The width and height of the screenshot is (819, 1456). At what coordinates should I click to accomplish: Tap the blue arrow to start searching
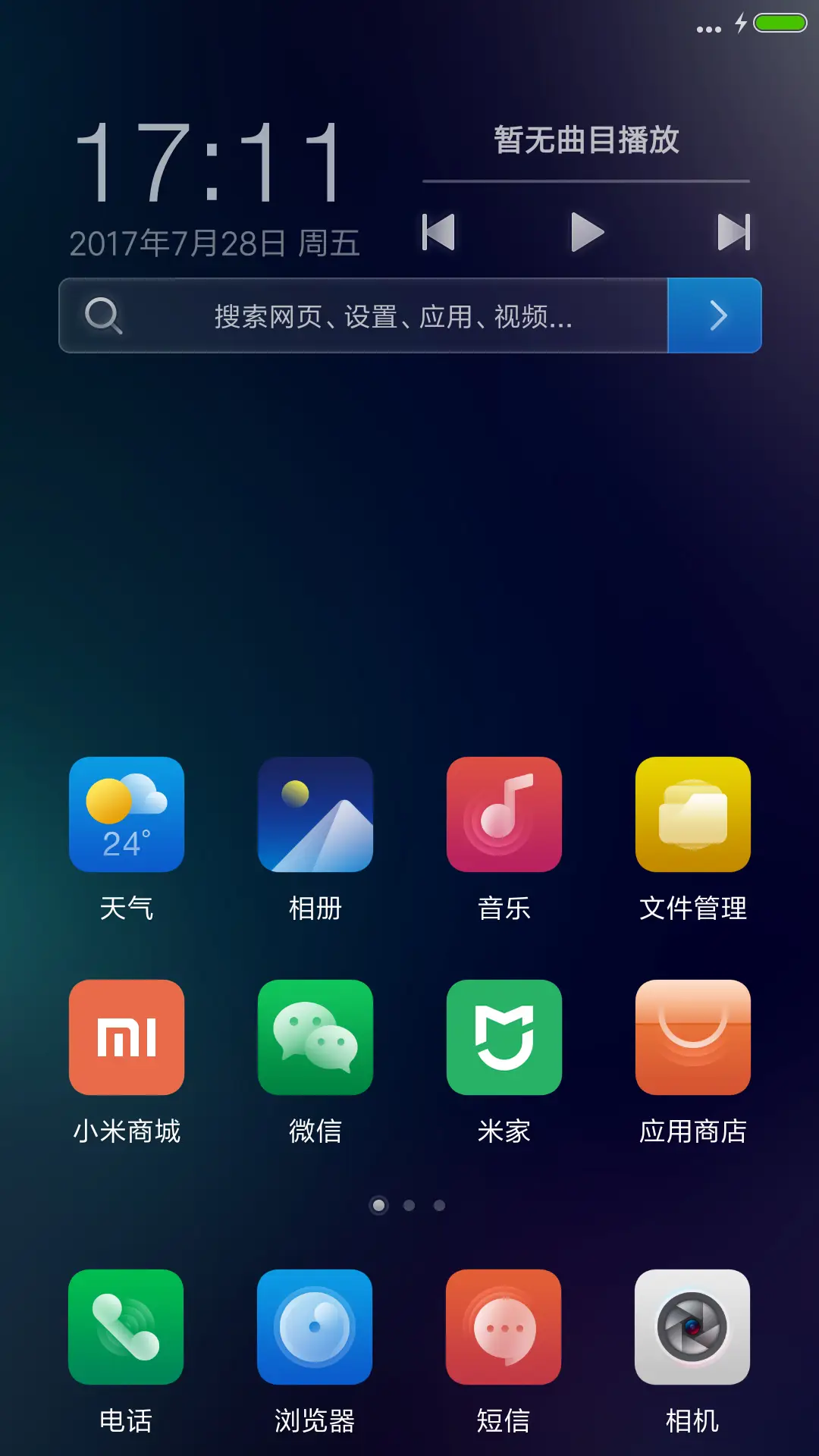[714, 315]
